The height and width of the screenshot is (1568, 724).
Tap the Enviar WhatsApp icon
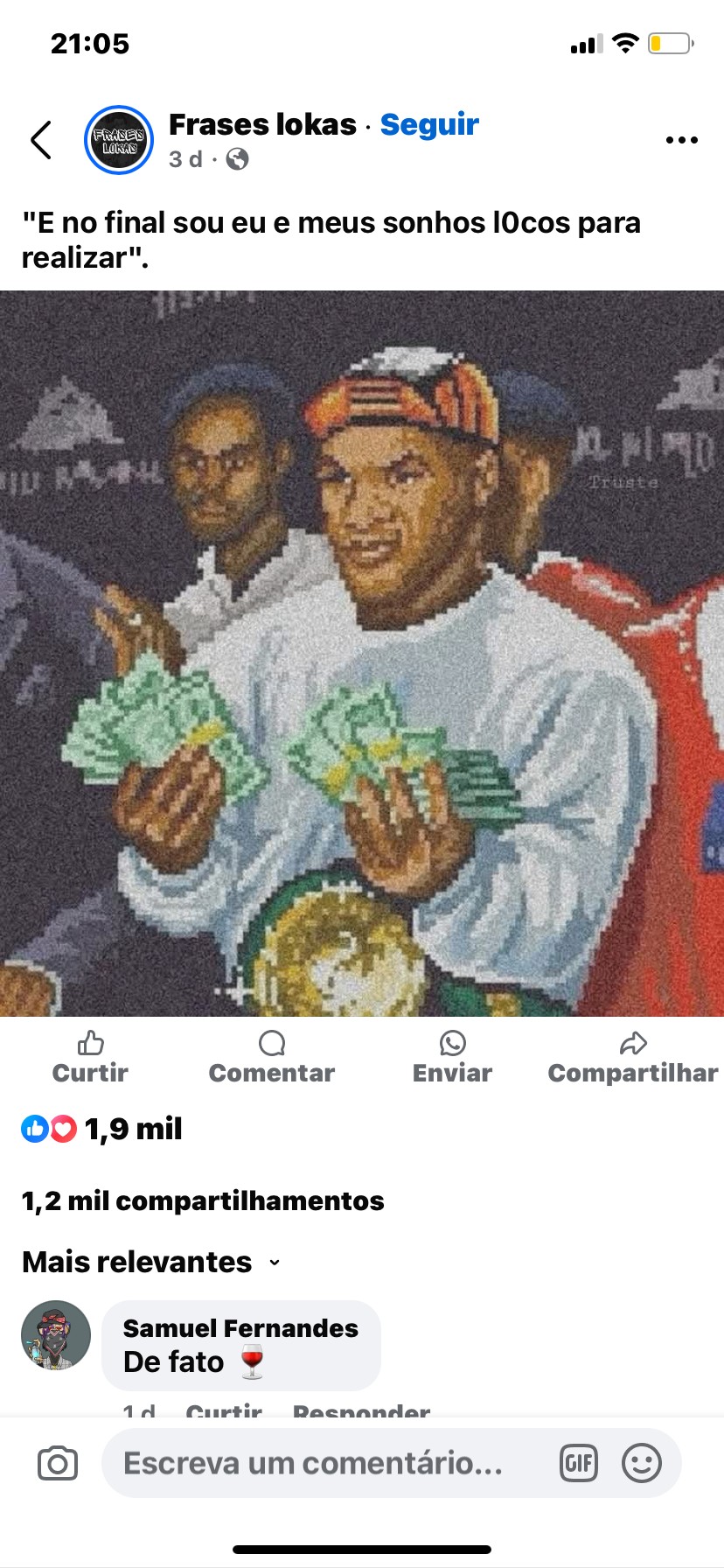[x=453, y=1044]
